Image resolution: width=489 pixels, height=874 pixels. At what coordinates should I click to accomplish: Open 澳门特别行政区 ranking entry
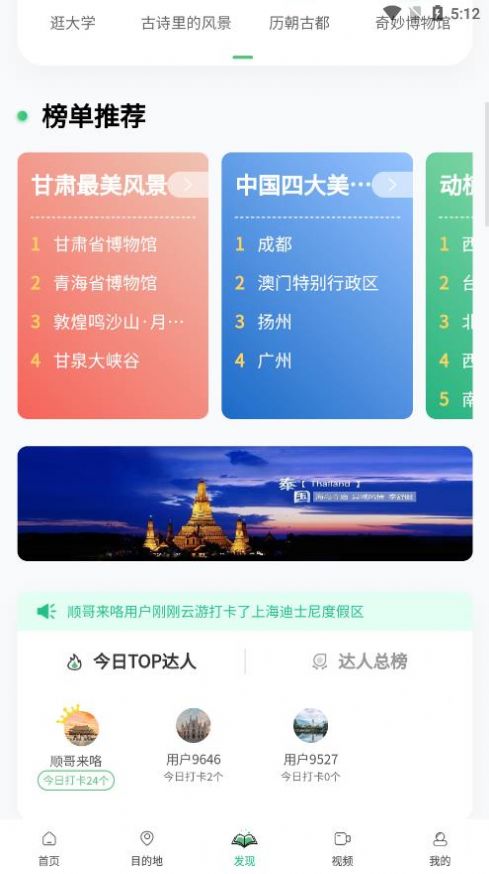pyautogui.click(x=318, y=283)
